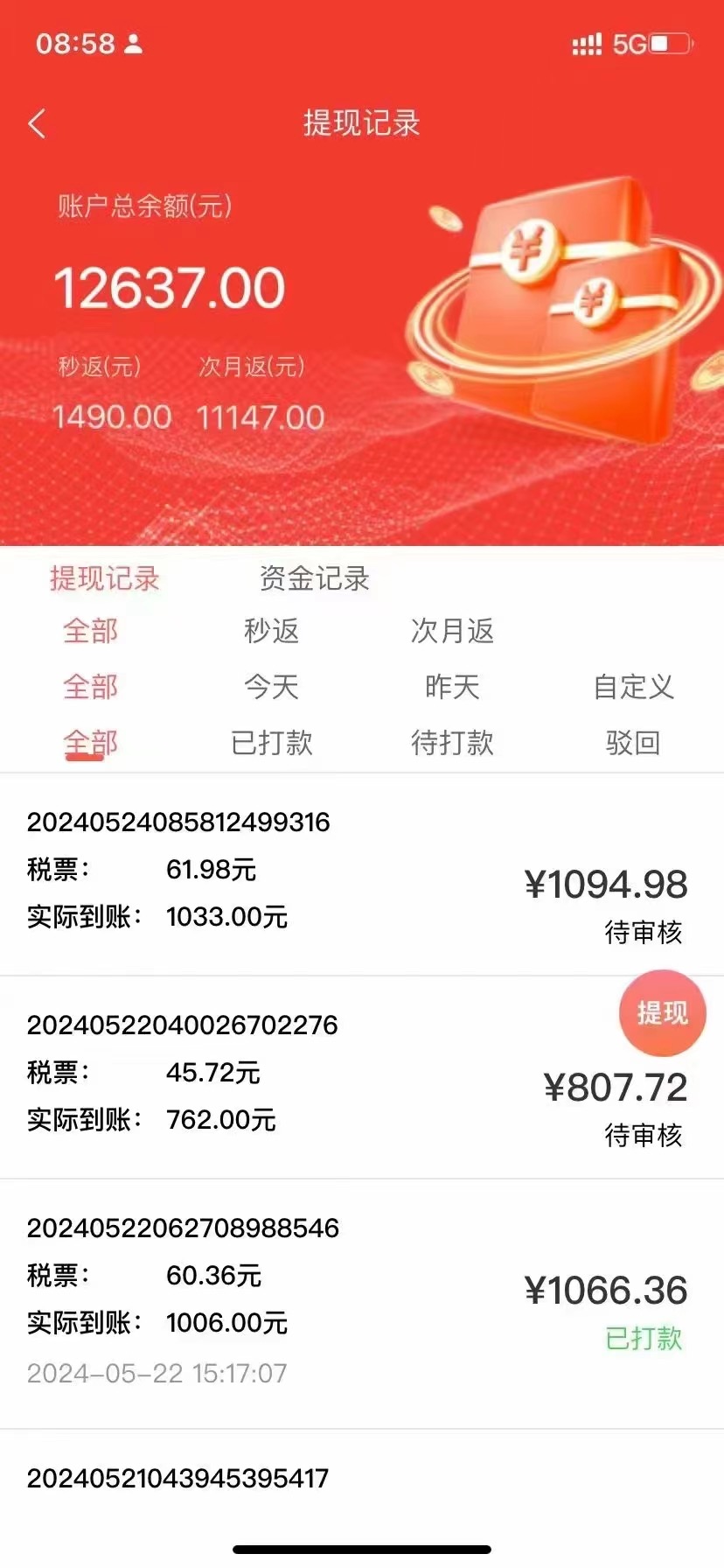
Task: Select the 待打款 payment status filter
Action: [451, 743]
